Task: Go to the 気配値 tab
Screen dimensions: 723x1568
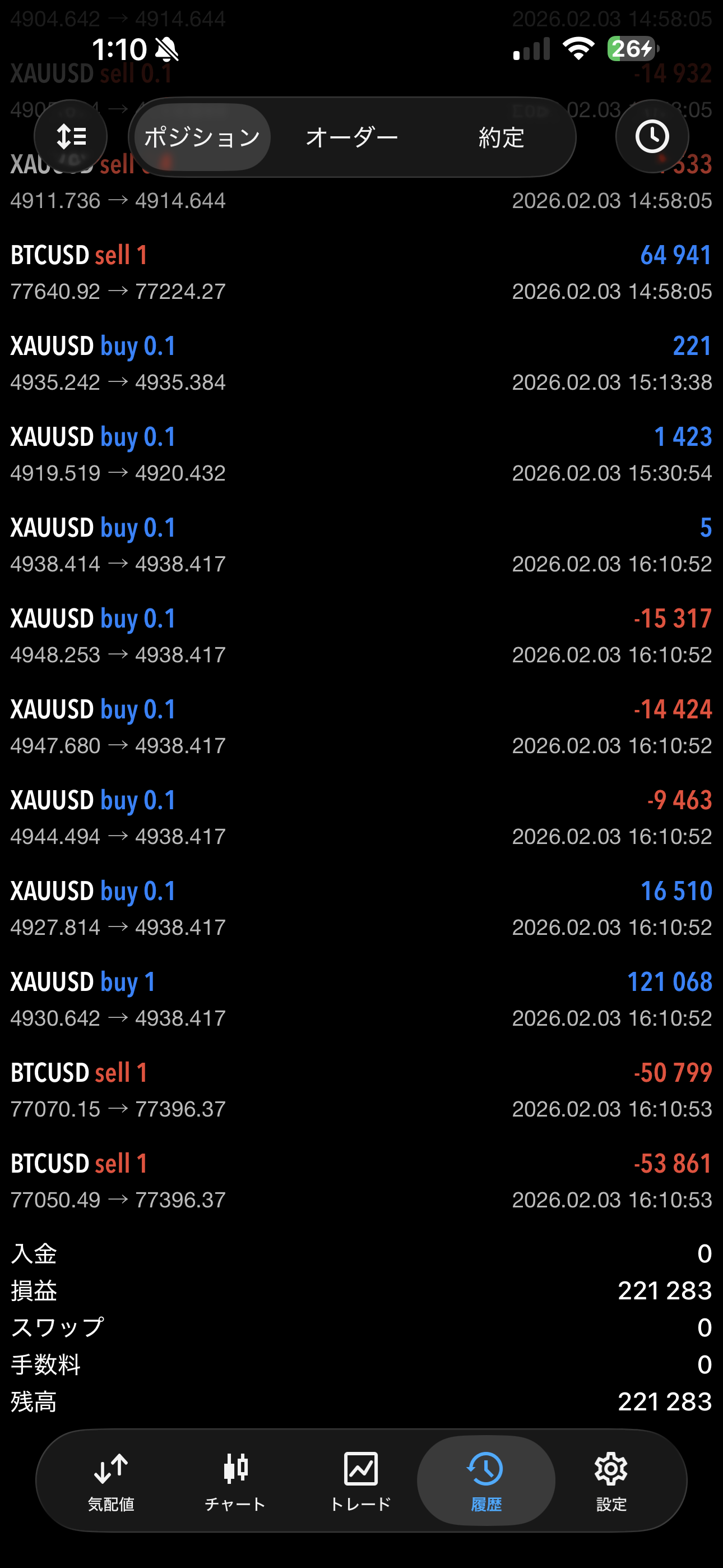Action: [112, 1481]
